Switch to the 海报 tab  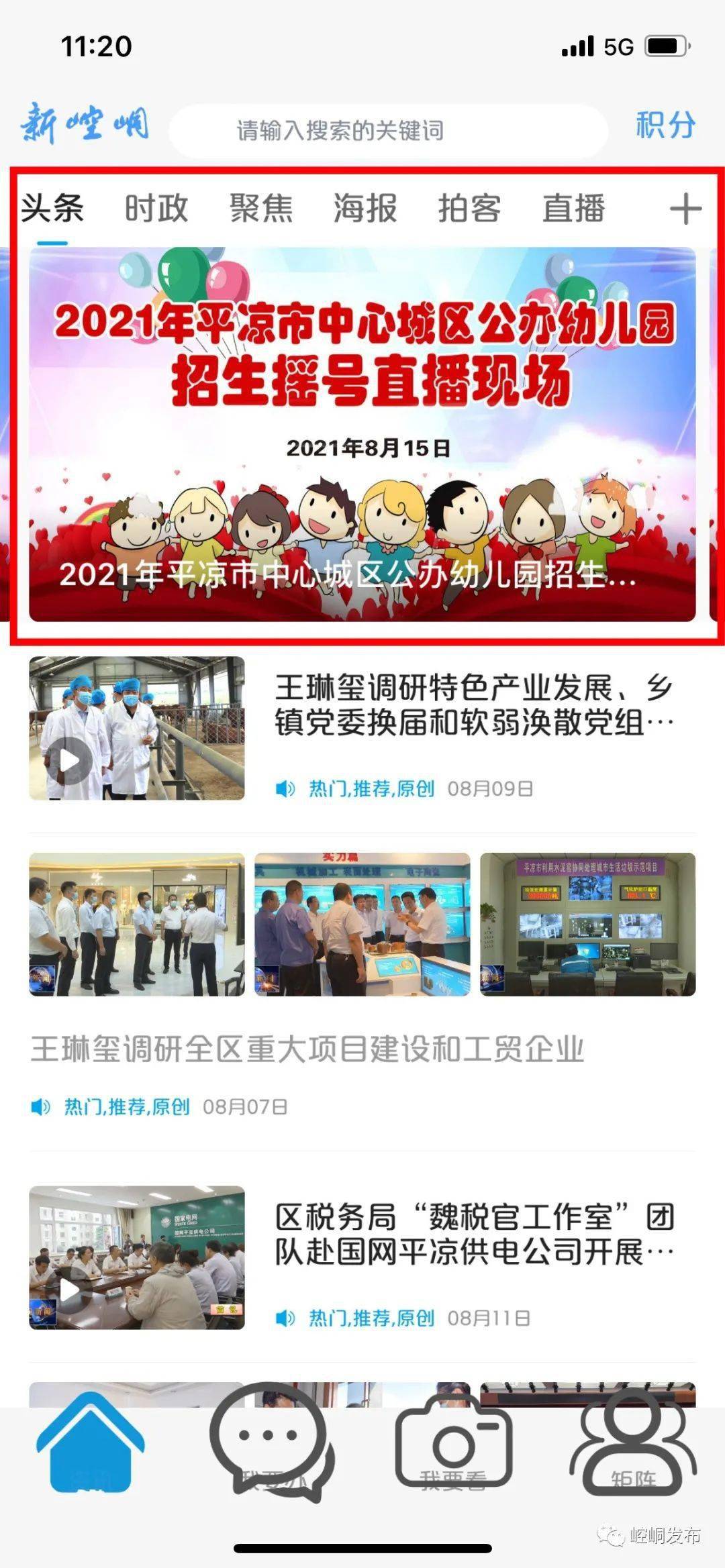365,208
